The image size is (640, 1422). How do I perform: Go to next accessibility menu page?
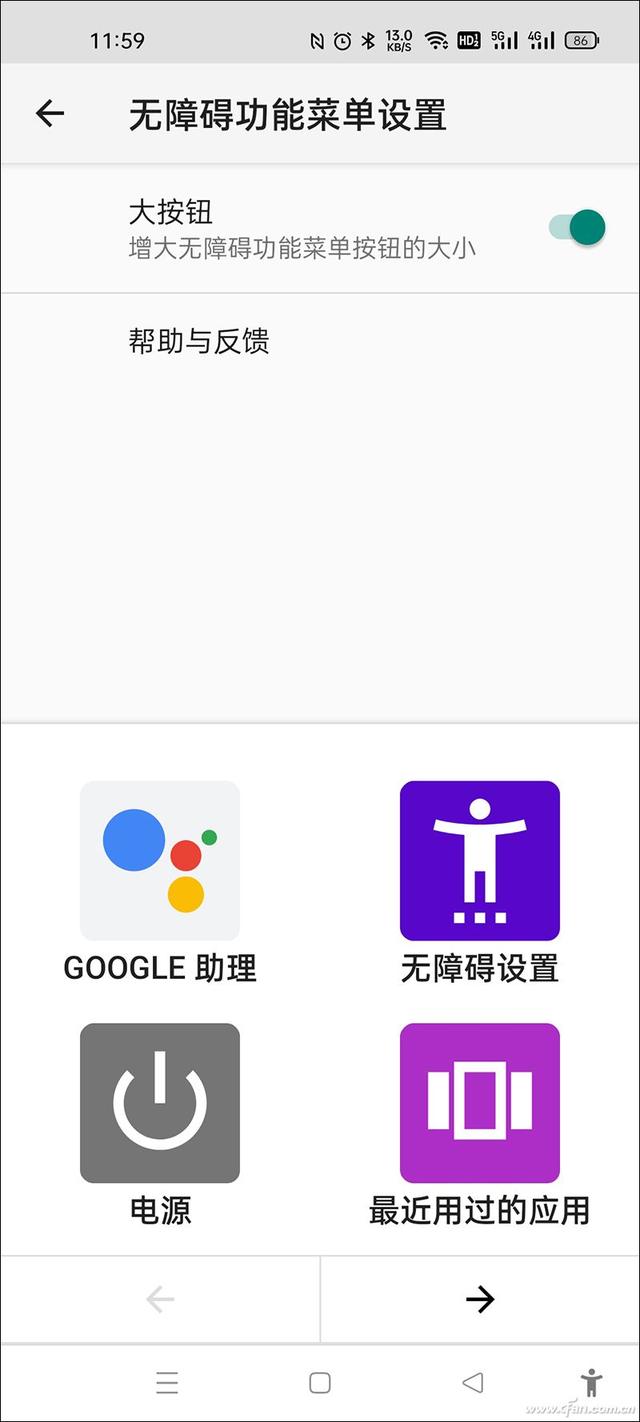tap(480, 1299)
